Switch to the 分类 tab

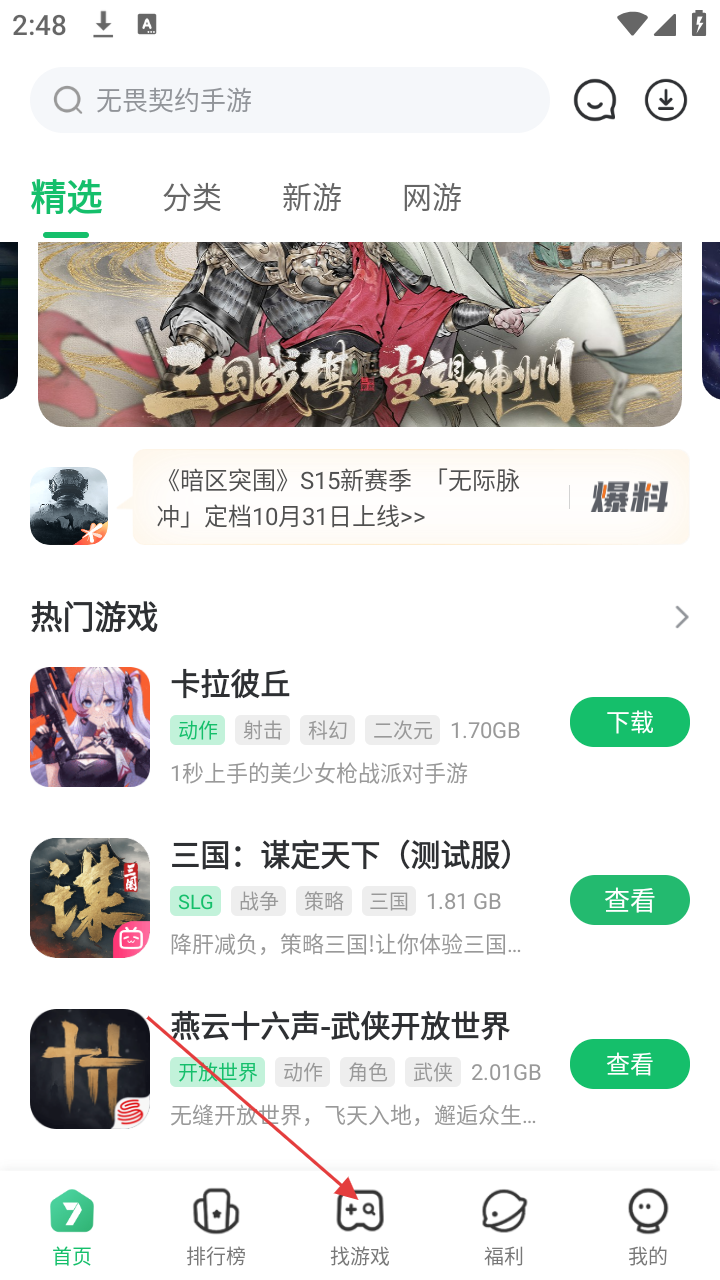coord(192,198)
